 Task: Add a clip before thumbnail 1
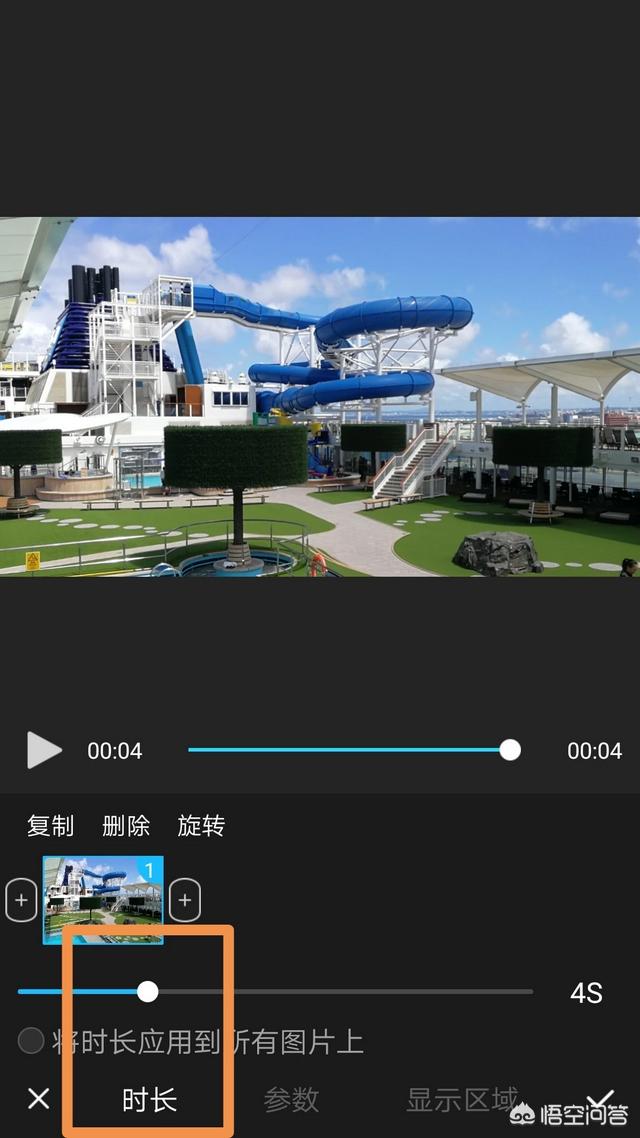pos(21,901)
